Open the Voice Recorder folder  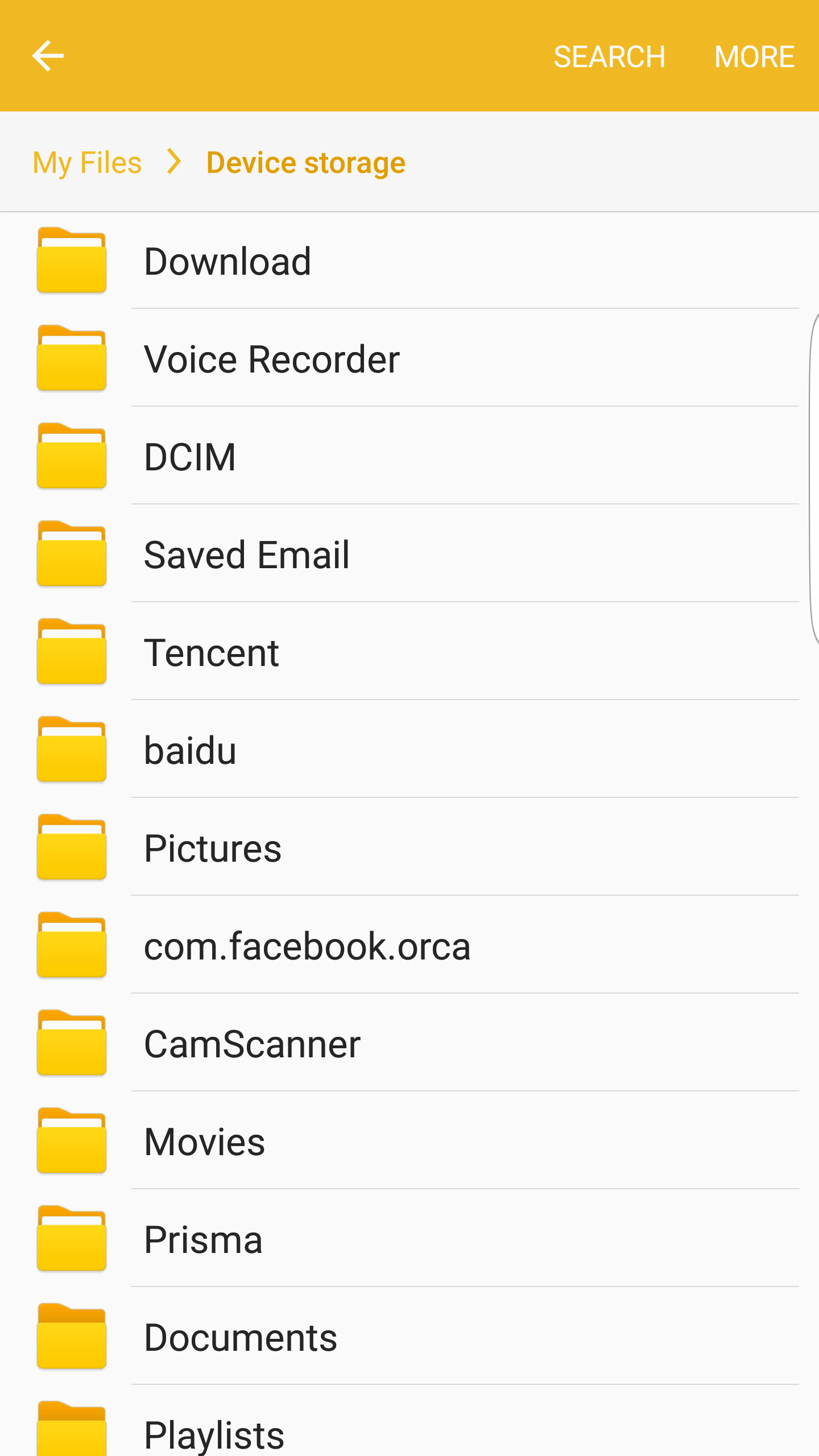point(272,359)
